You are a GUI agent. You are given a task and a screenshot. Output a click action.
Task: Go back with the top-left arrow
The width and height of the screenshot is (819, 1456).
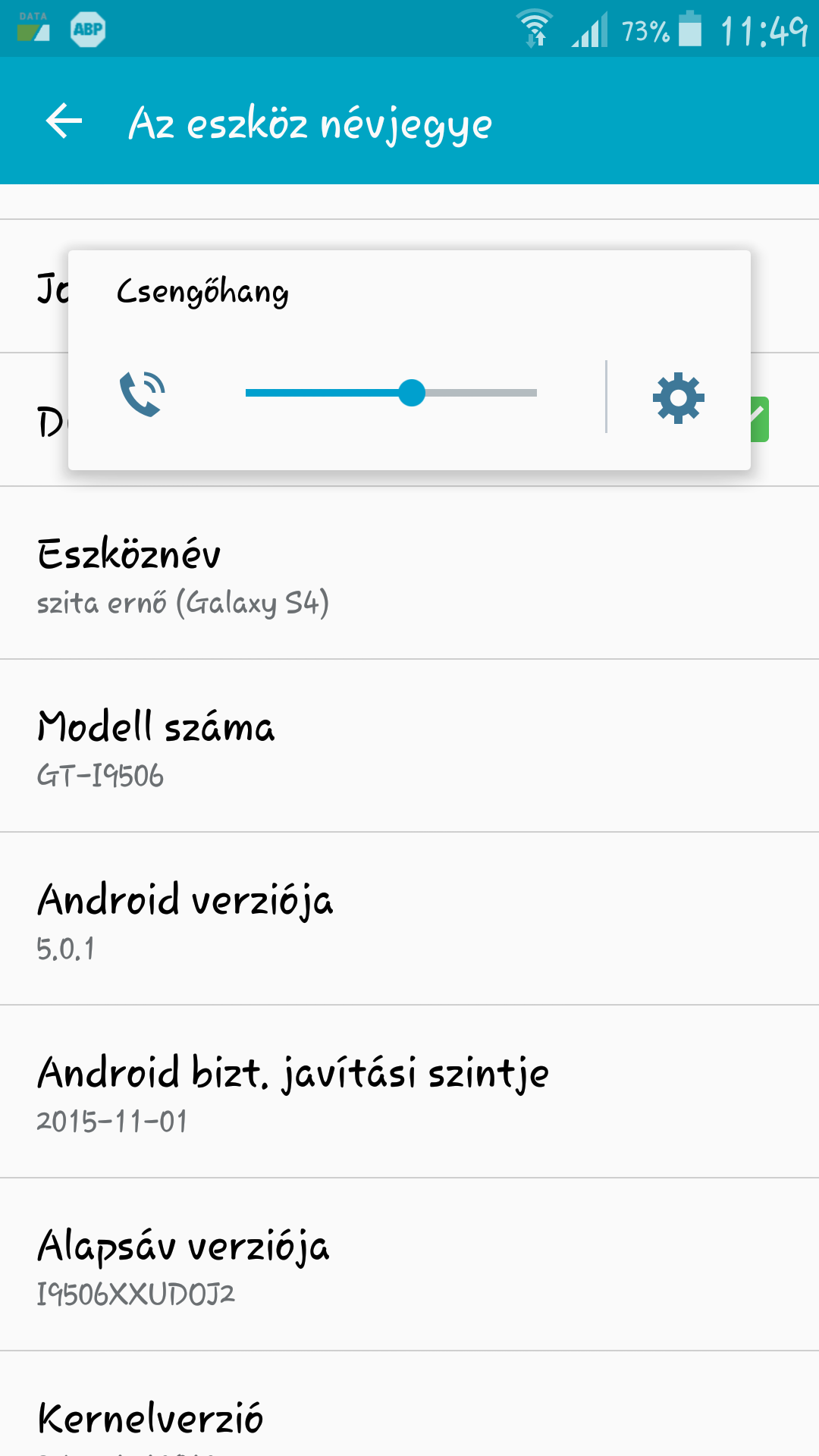pos(64,121)
